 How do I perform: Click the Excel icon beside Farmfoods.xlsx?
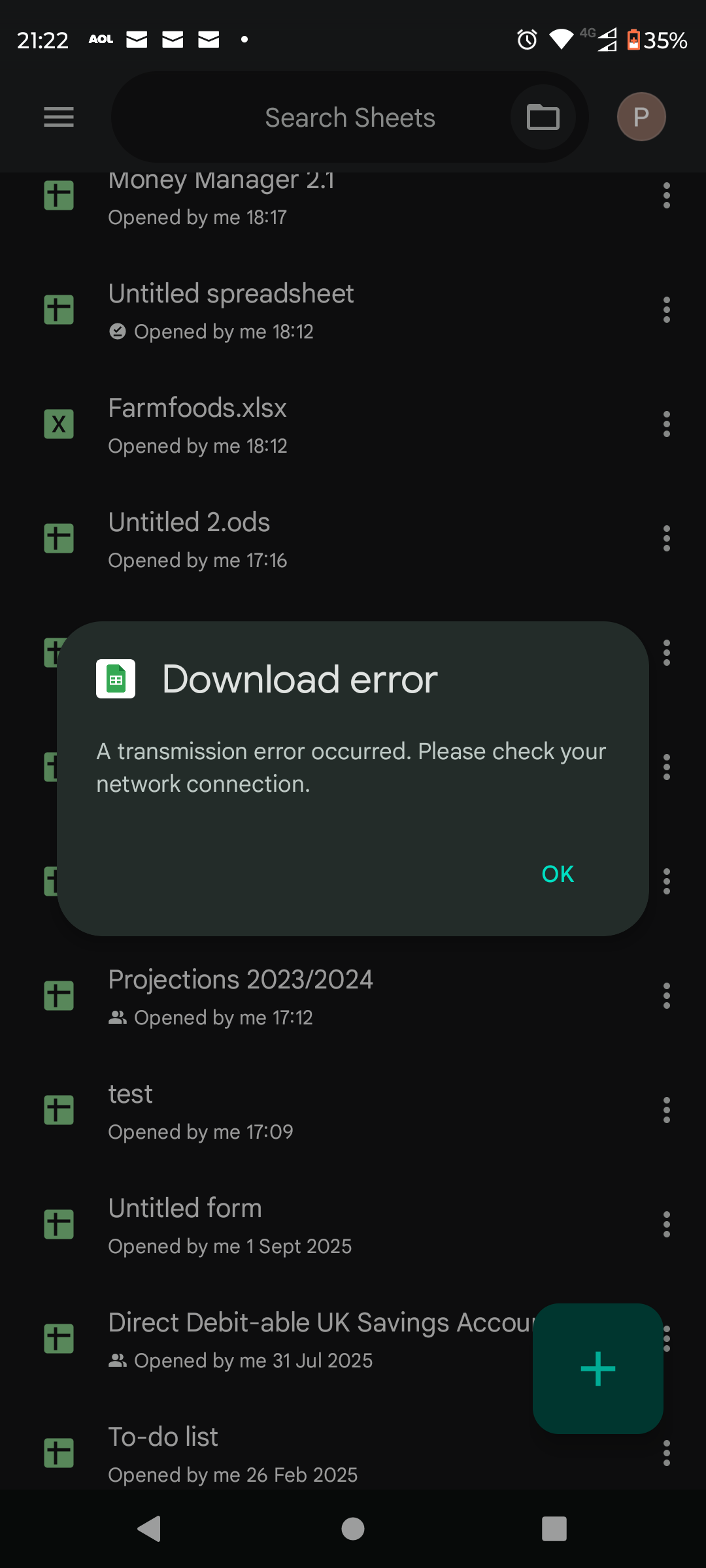(58, 424)
